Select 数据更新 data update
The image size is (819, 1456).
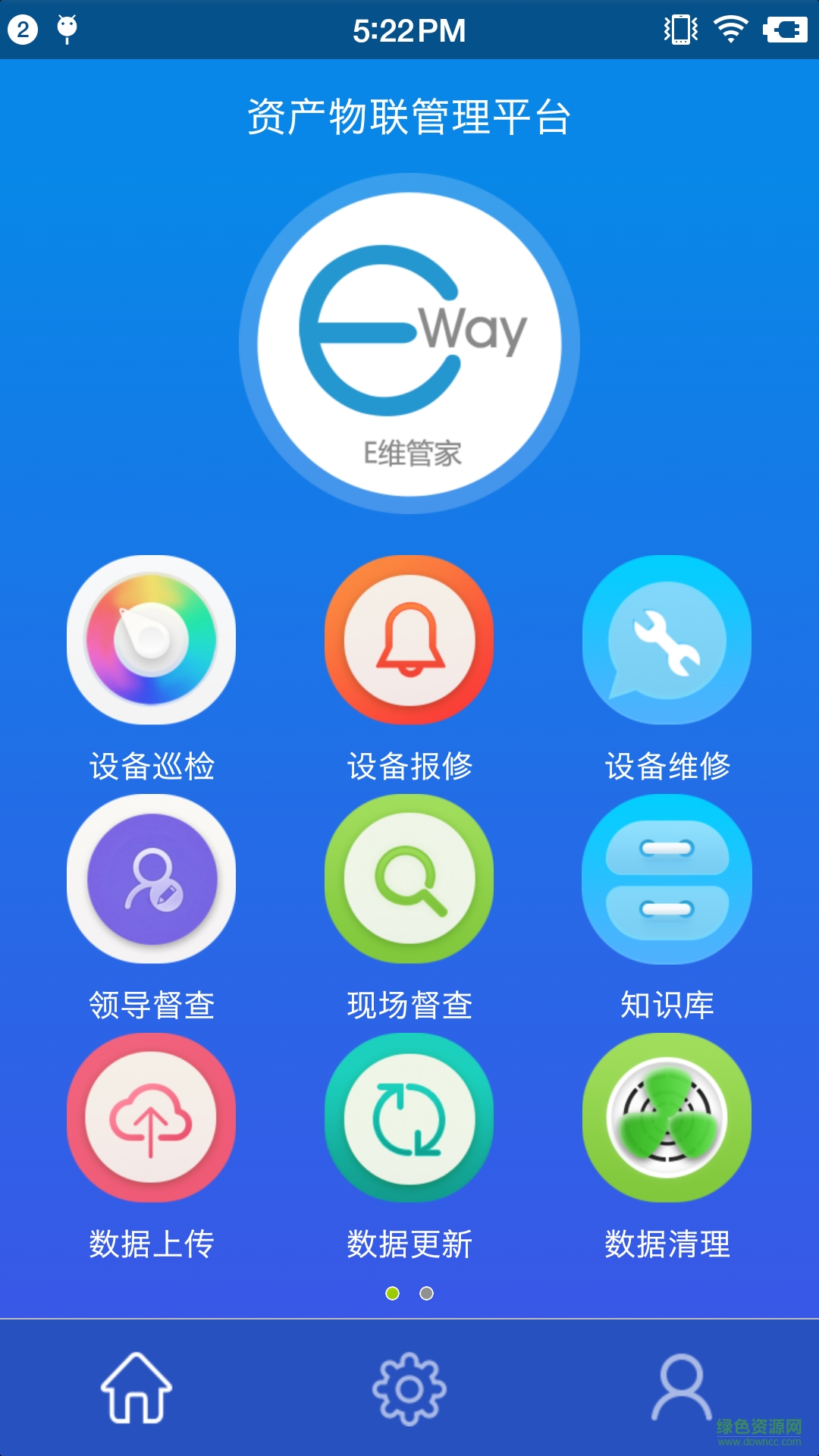[409, 1118]
